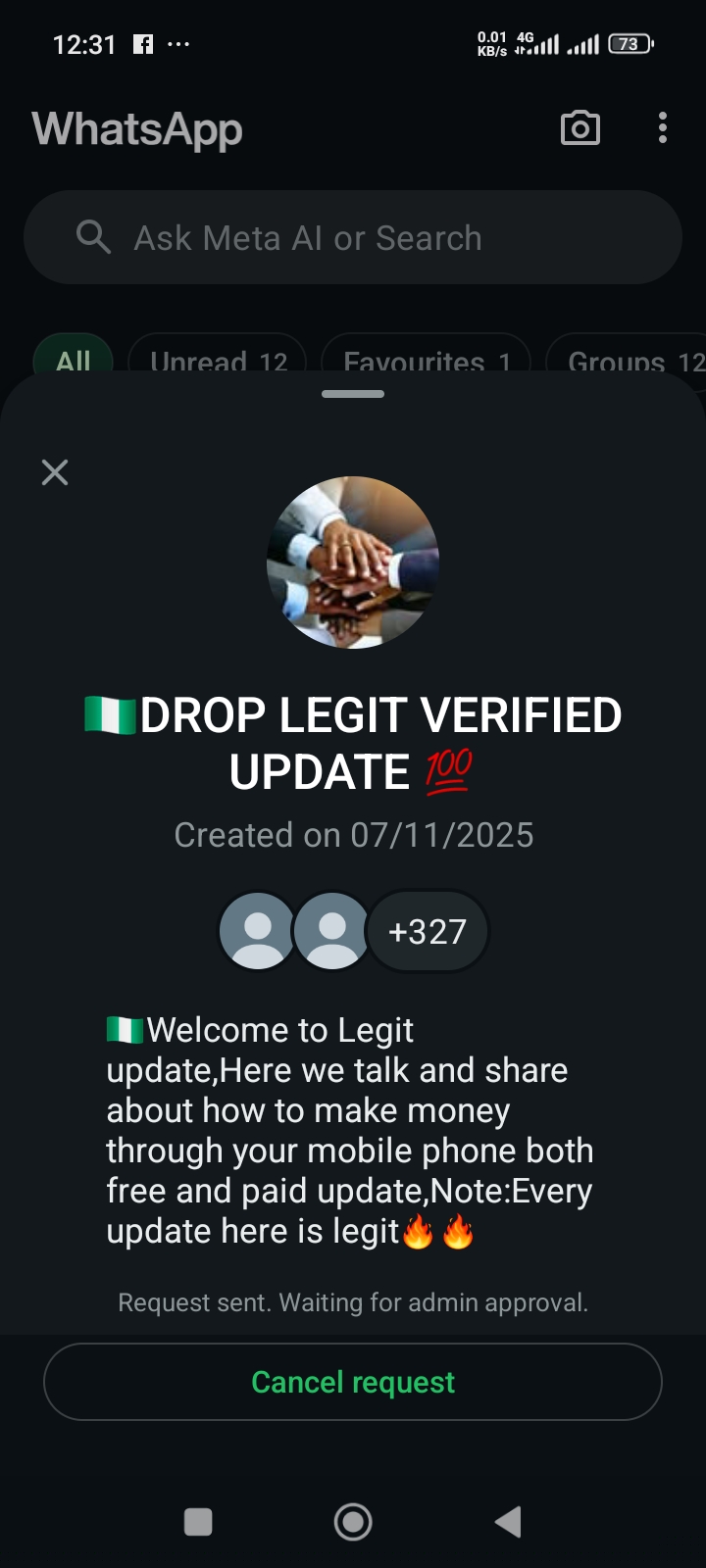
Task: Open the WhatsApp camera
Action: 580,128
